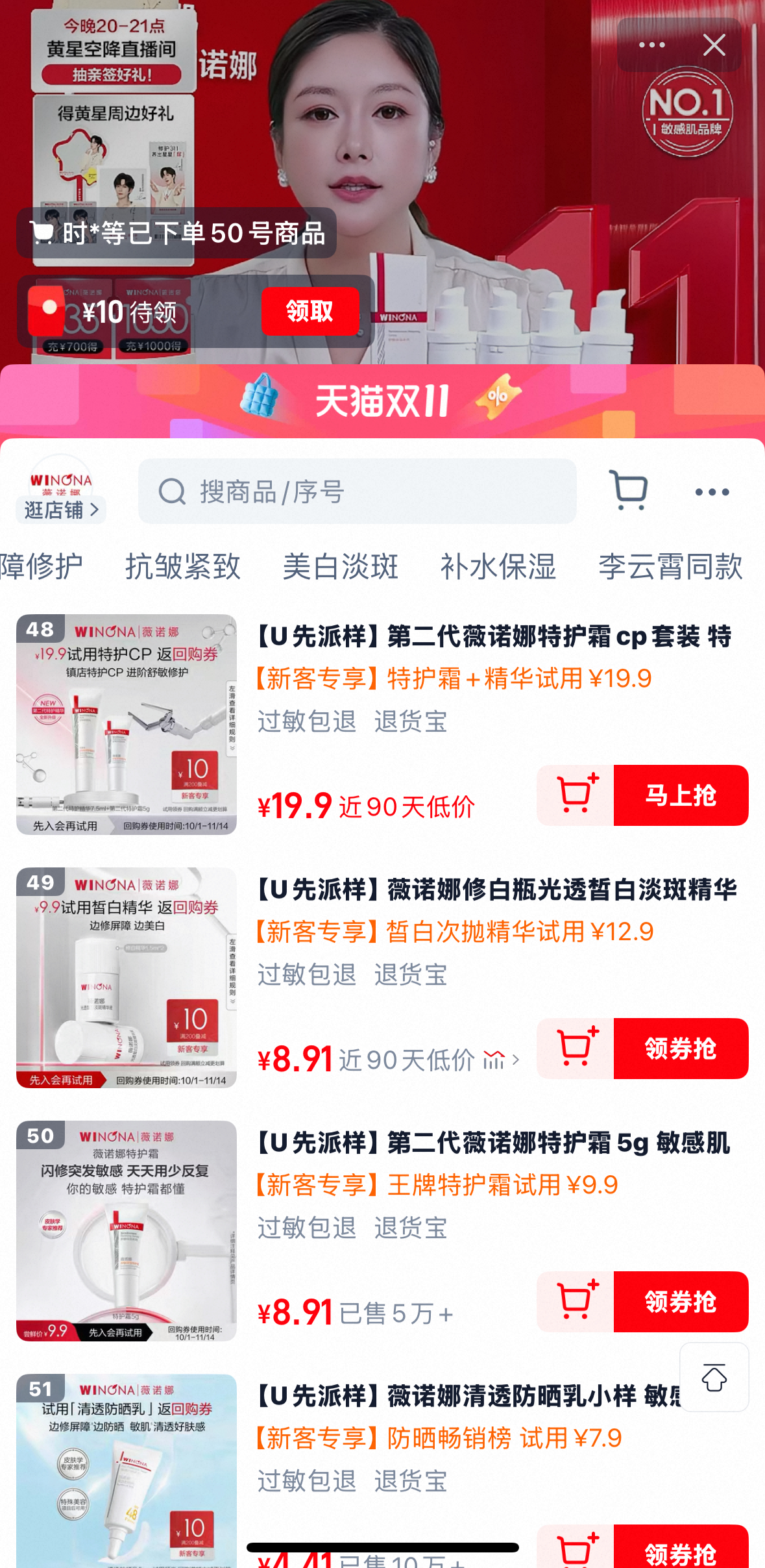Open the 逛店铺 store page
This screenshot has width=765, height=1568.
coord(61,509)
